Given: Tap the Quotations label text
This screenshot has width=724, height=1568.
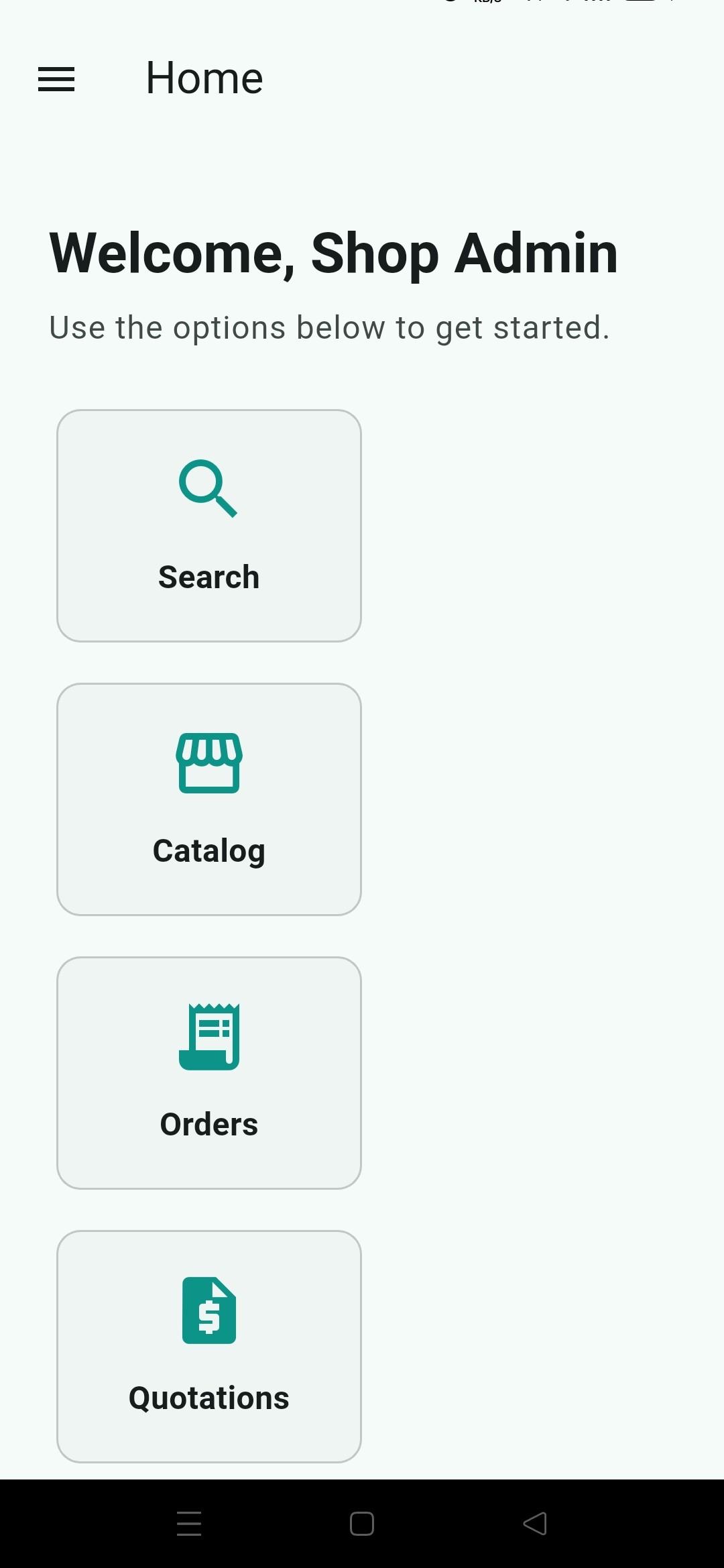Looking at the screenshot, I should (x=208, y=1397).
